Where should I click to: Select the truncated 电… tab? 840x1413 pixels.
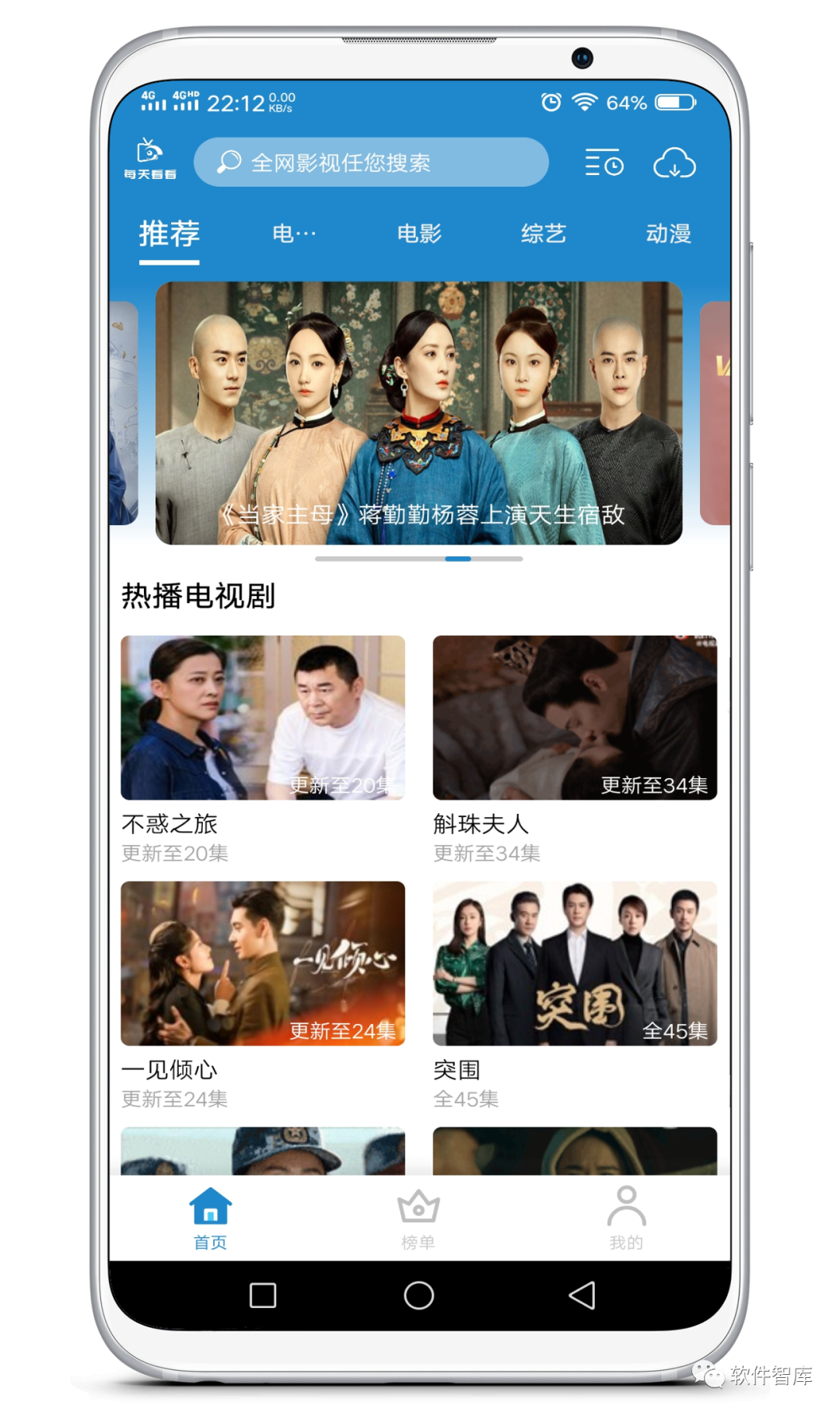point(294,233)
